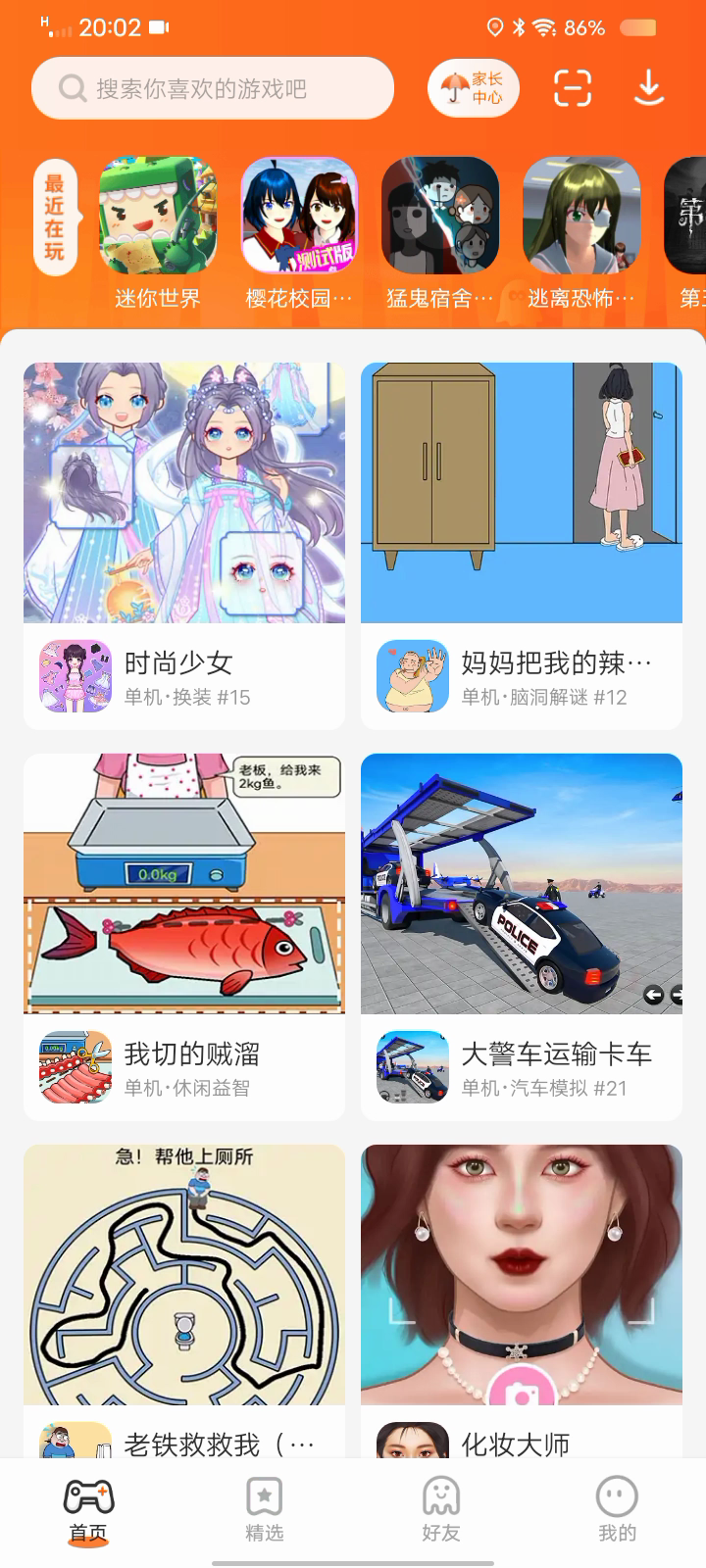
Task: Switch to the 我的 tab
Action: click(x=617, y=1510)
